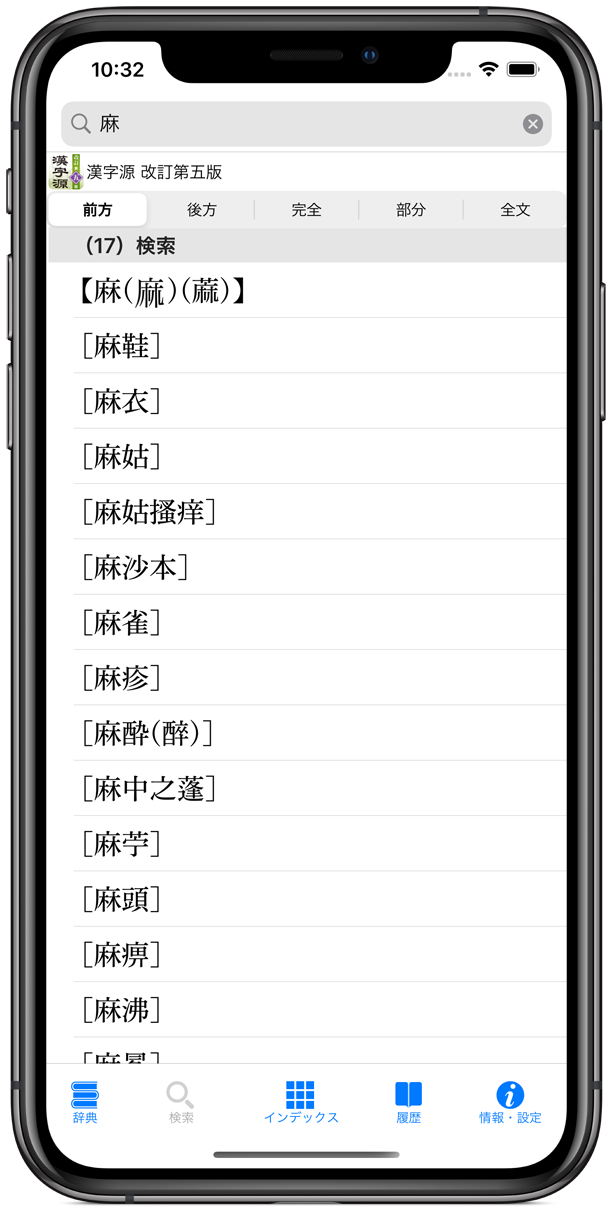Clear the search field text
This screenshot has height=1210, width=613.
point(533,124)
